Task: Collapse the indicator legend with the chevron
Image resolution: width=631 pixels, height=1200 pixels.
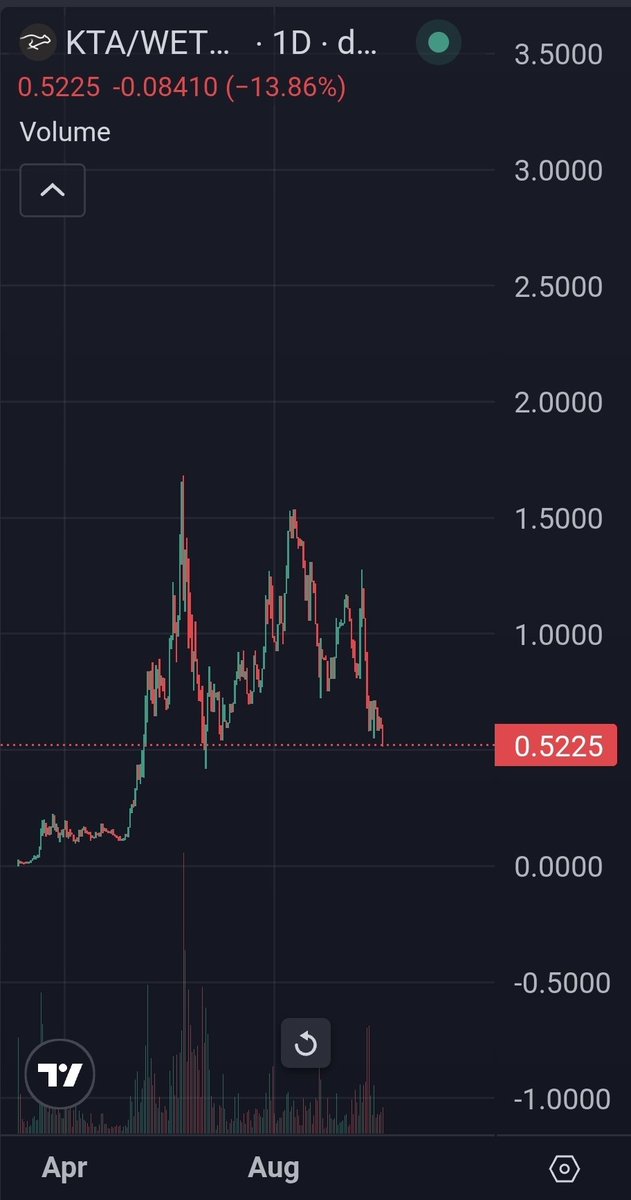Action: (x=52, y=190)
